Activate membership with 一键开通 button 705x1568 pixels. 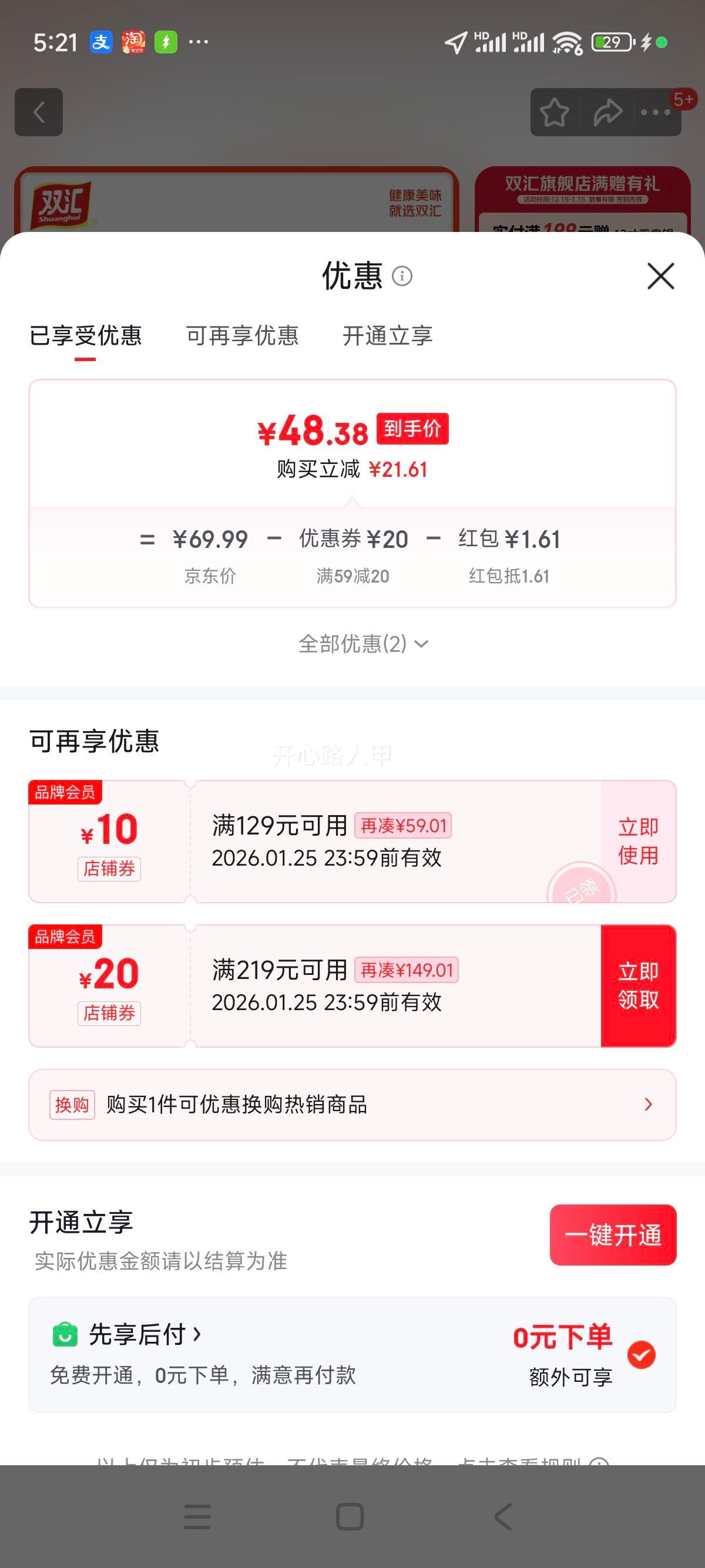click(613, 1235)
